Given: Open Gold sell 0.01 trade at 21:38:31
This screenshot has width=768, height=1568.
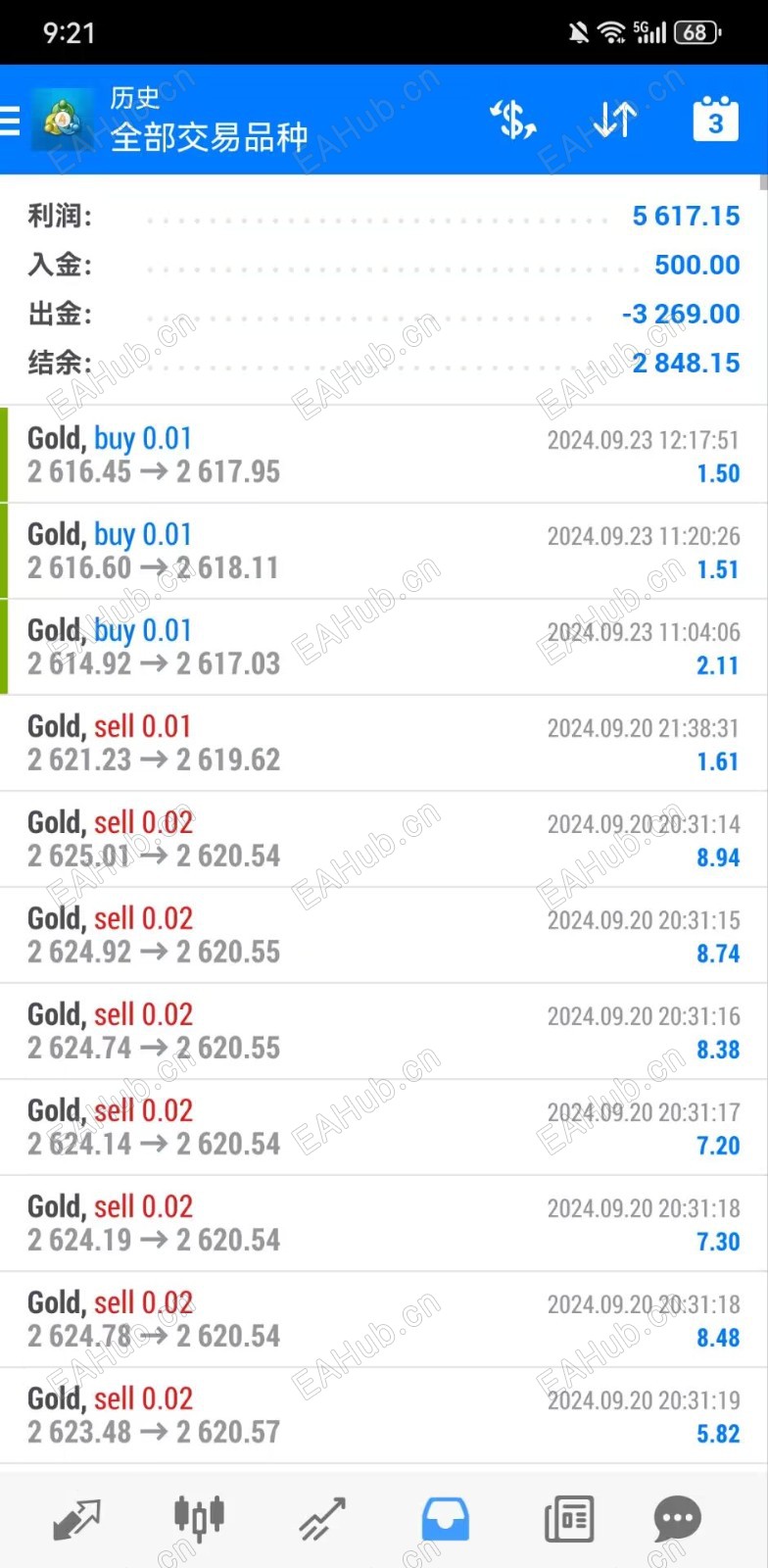Looking at the screenshot, I should pyautogui.click(x=384, y=743).
